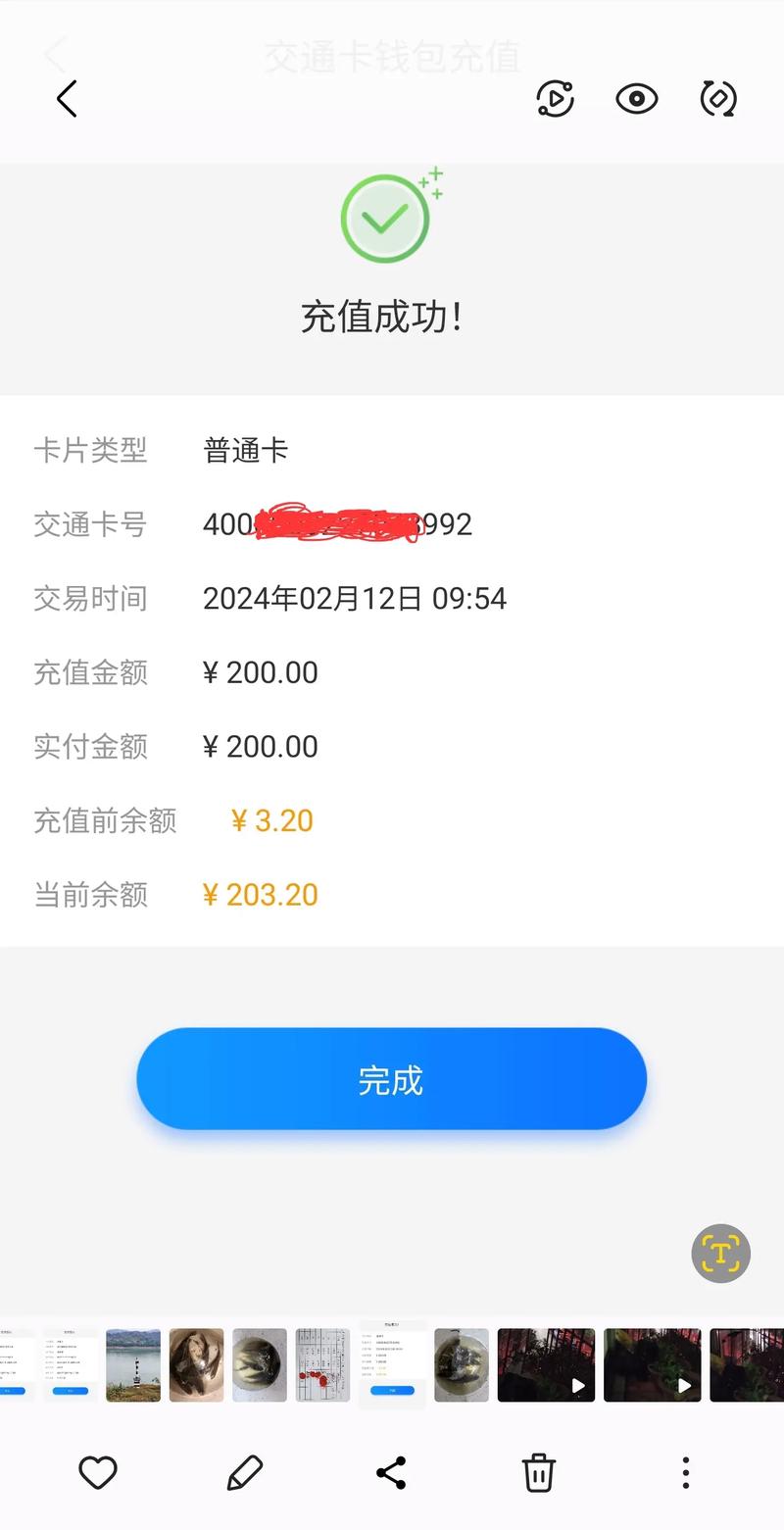Tap the rotate screen icon
The width and height of the screenshot is (784, 1530).
coord(718,99)
